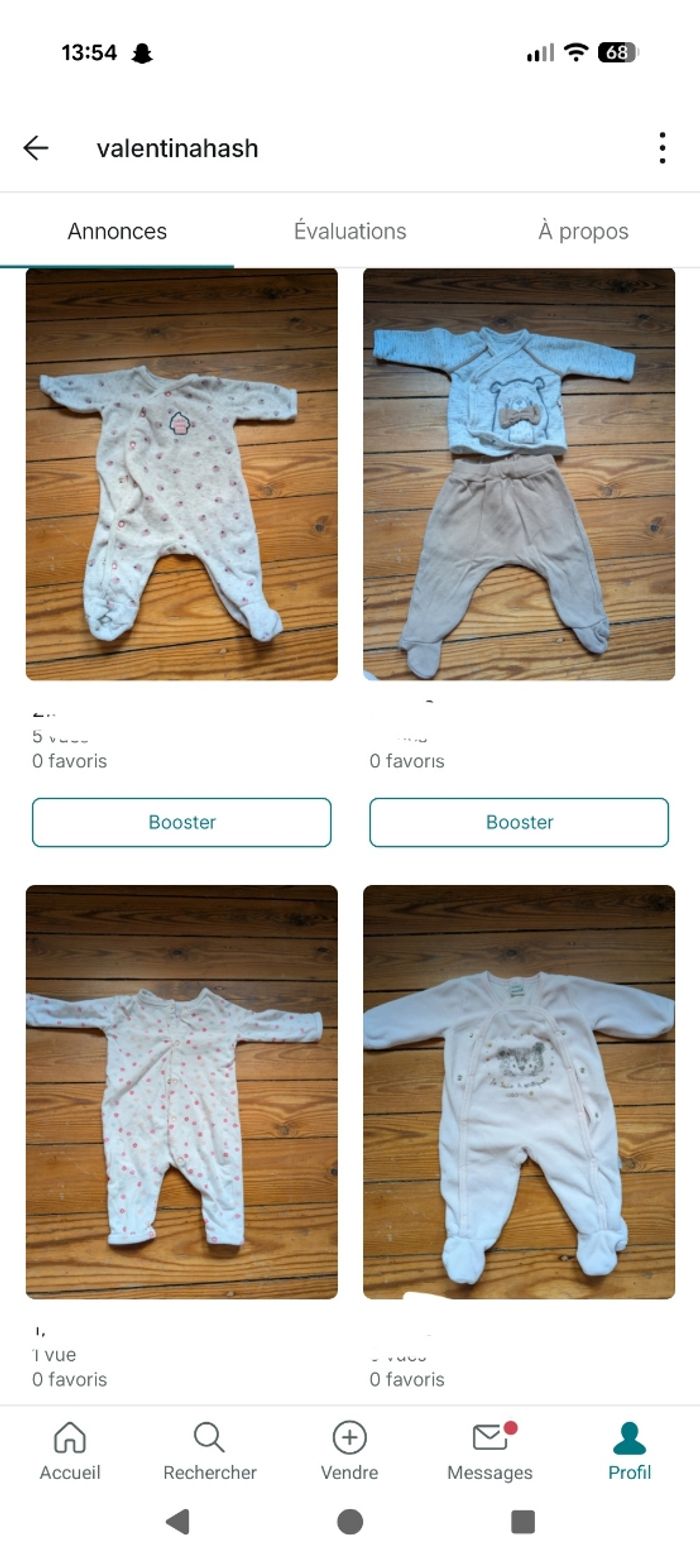The width and height of the screenshot is (700, 1559).
Task: Open the cupcake-print sleepsuit listing
Action: (x=181, y=474)
